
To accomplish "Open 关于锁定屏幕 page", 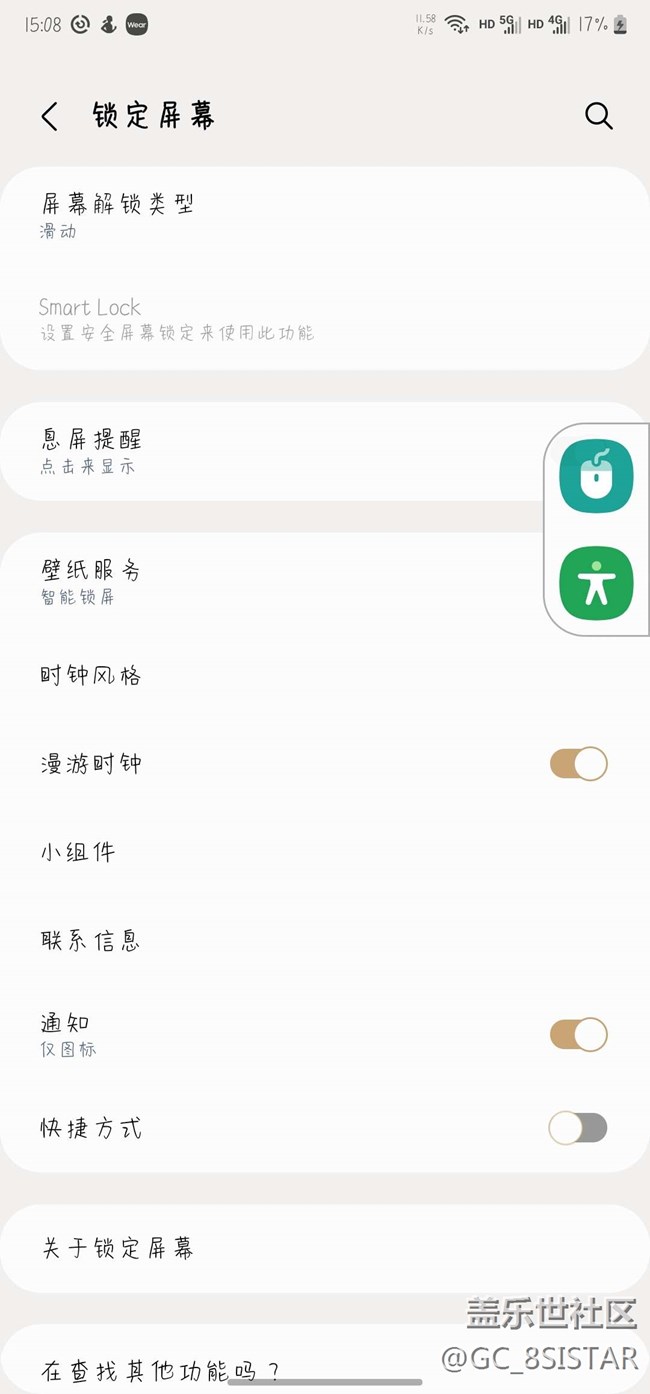I will pos(118,1248).
